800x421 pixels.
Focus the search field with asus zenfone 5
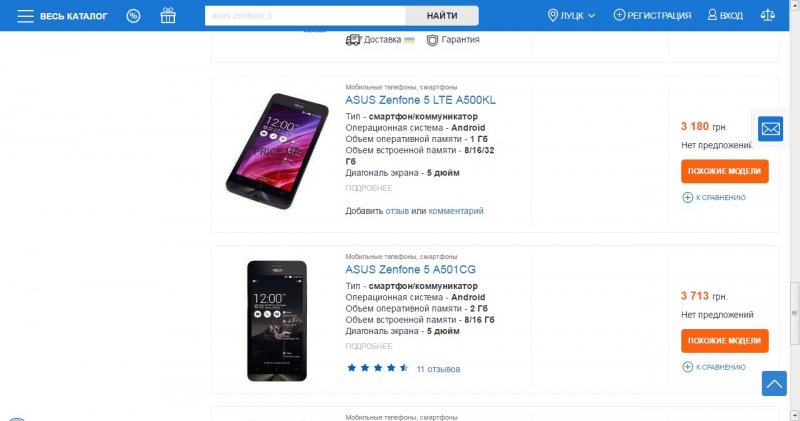coord(305,16)
